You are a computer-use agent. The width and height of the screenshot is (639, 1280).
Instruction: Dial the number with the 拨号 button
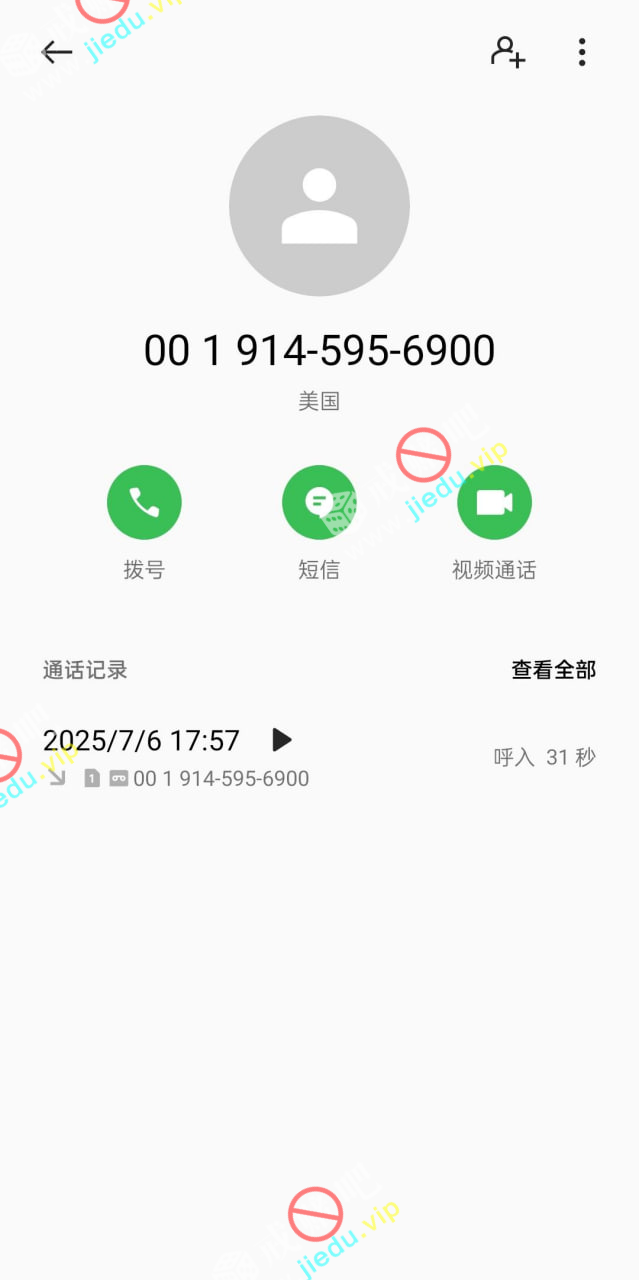pyautogui.click(x=144, y=502)
